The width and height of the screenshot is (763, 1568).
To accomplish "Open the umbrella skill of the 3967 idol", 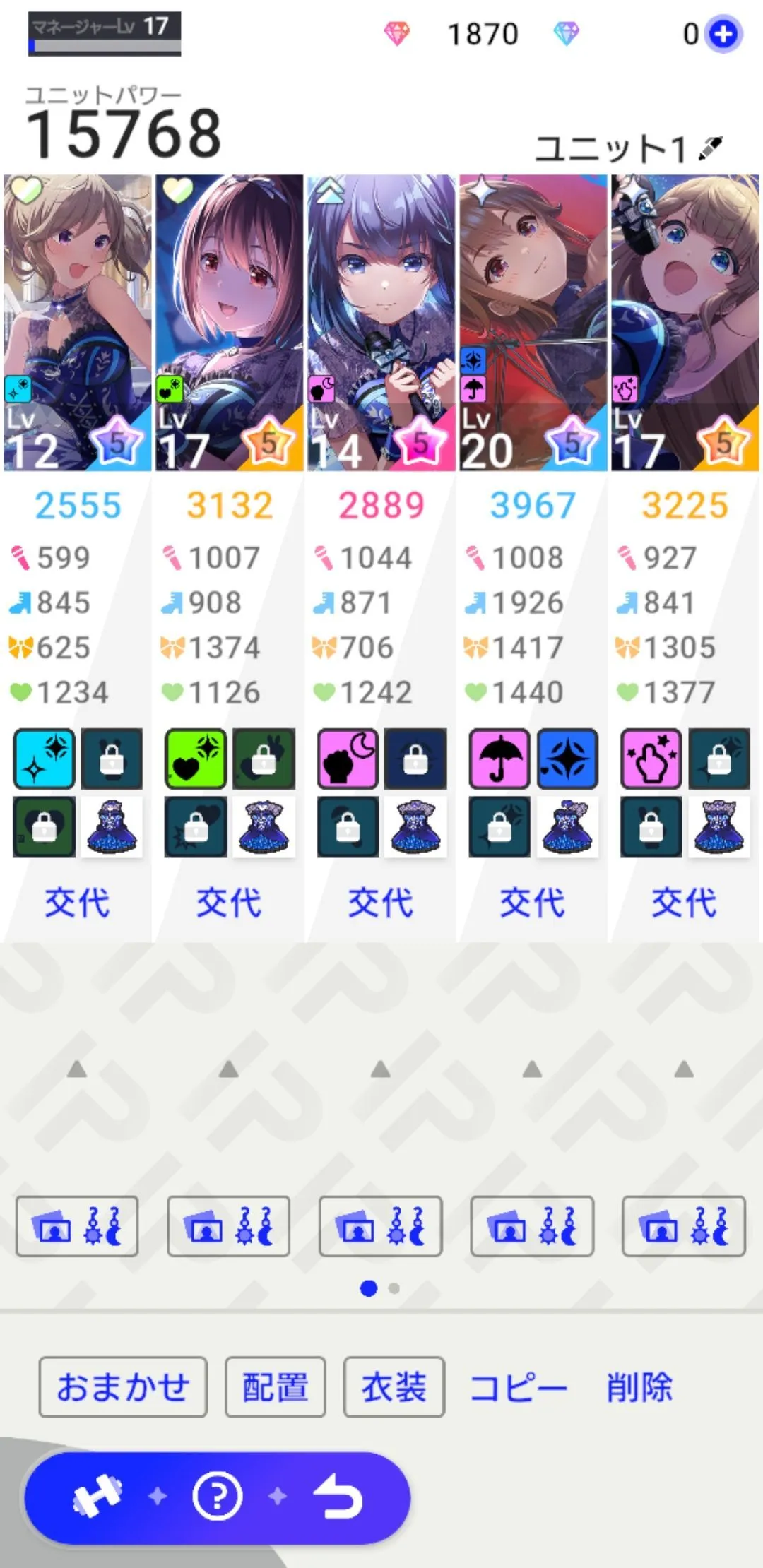I will coord(499,759).
